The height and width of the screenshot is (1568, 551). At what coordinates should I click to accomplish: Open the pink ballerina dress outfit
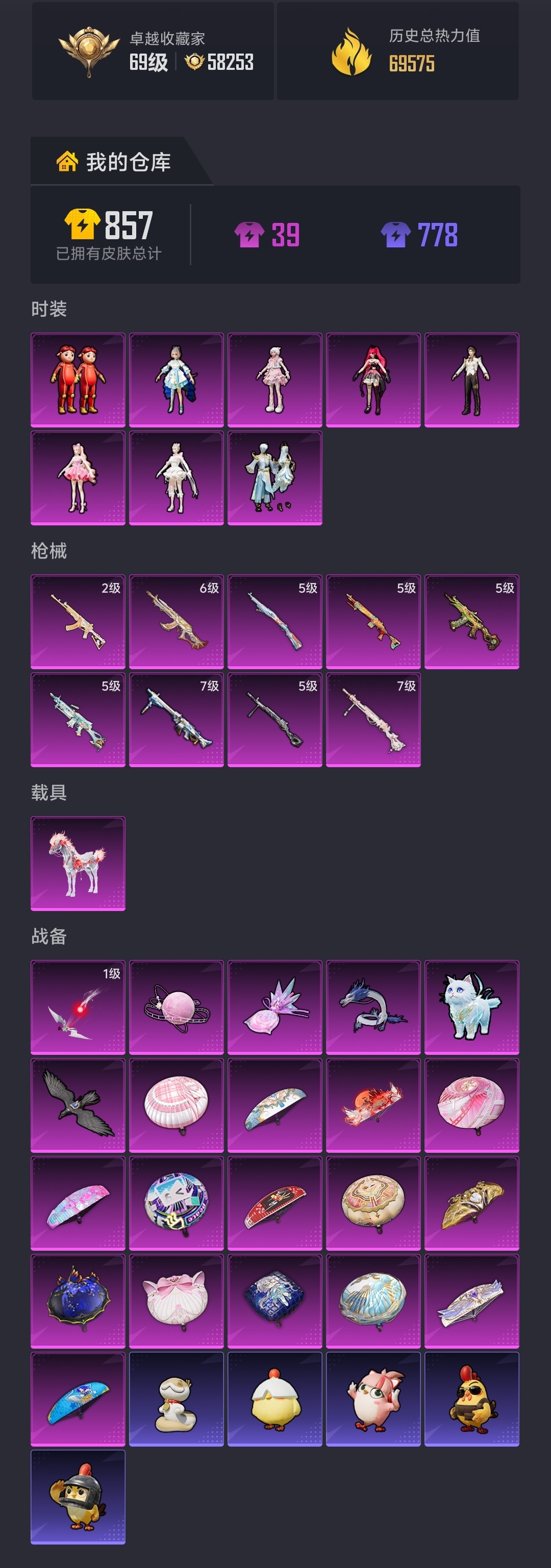click(78, 477)
